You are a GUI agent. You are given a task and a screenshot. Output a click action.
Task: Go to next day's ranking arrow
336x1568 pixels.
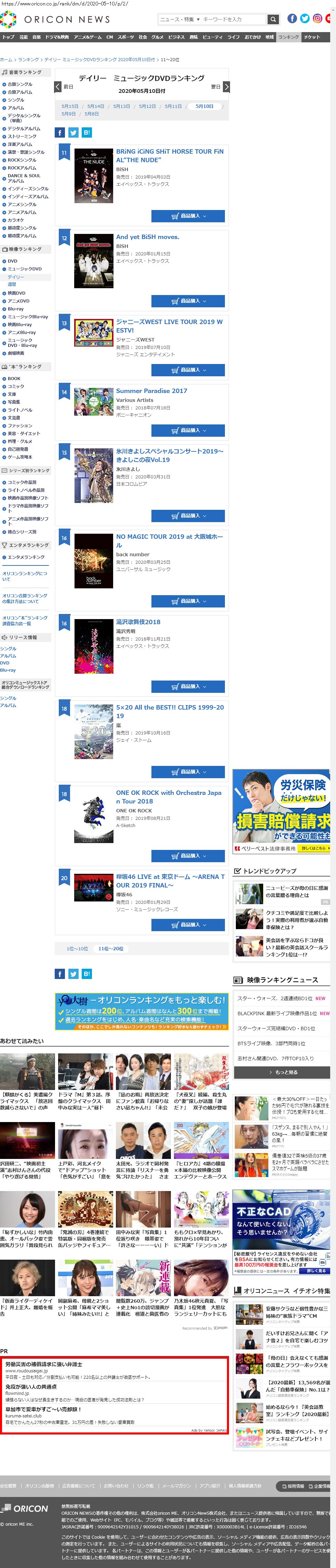(226, 86)
